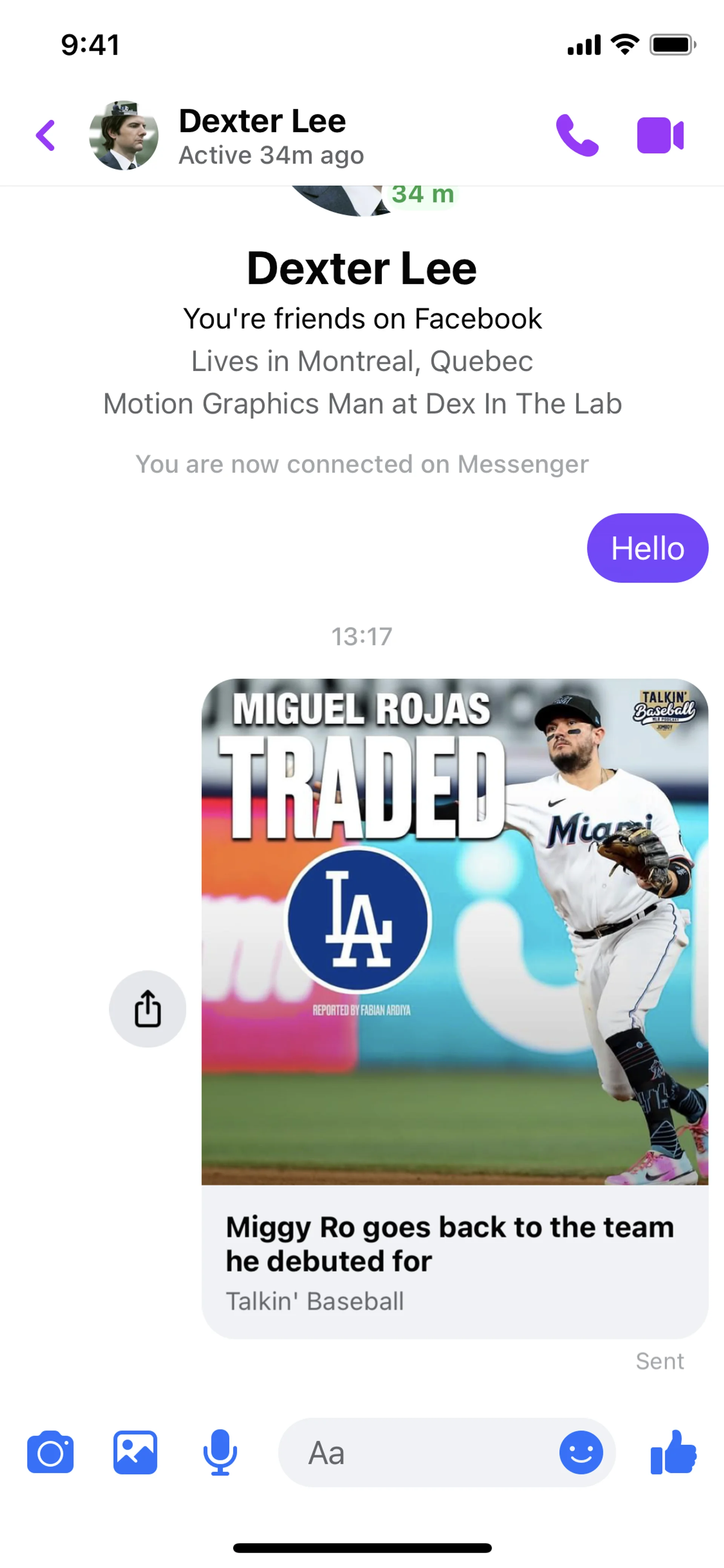Record a voice message
Image resolution: width=724 pixels, height=1568 pixels.
point(219,1452)
